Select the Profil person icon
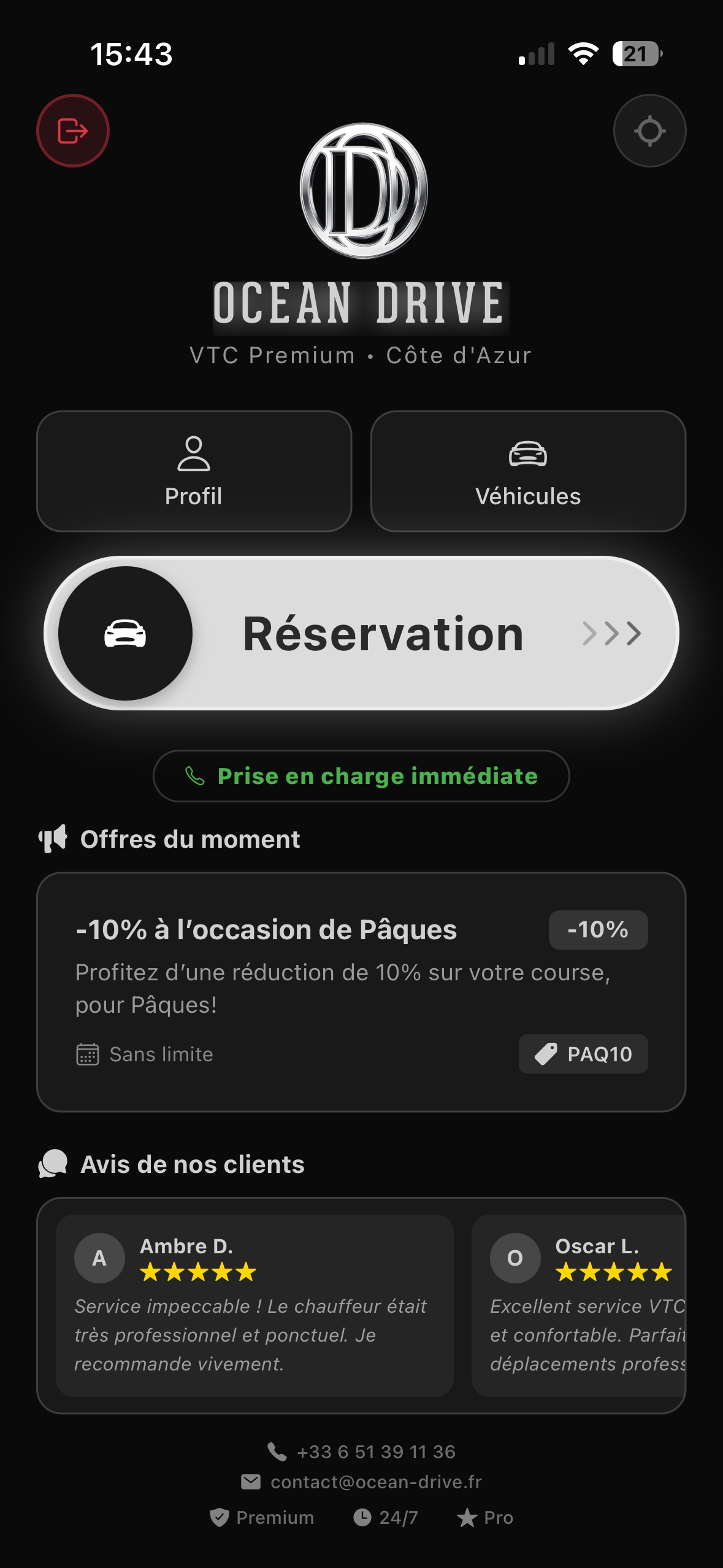The width and height of the screenshot is (723, 1568). click(193, 454)
